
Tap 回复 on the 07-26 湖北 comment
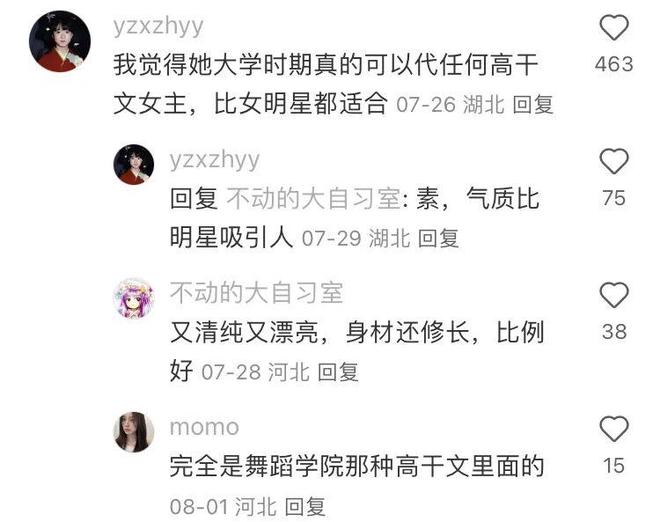(533, 105)
